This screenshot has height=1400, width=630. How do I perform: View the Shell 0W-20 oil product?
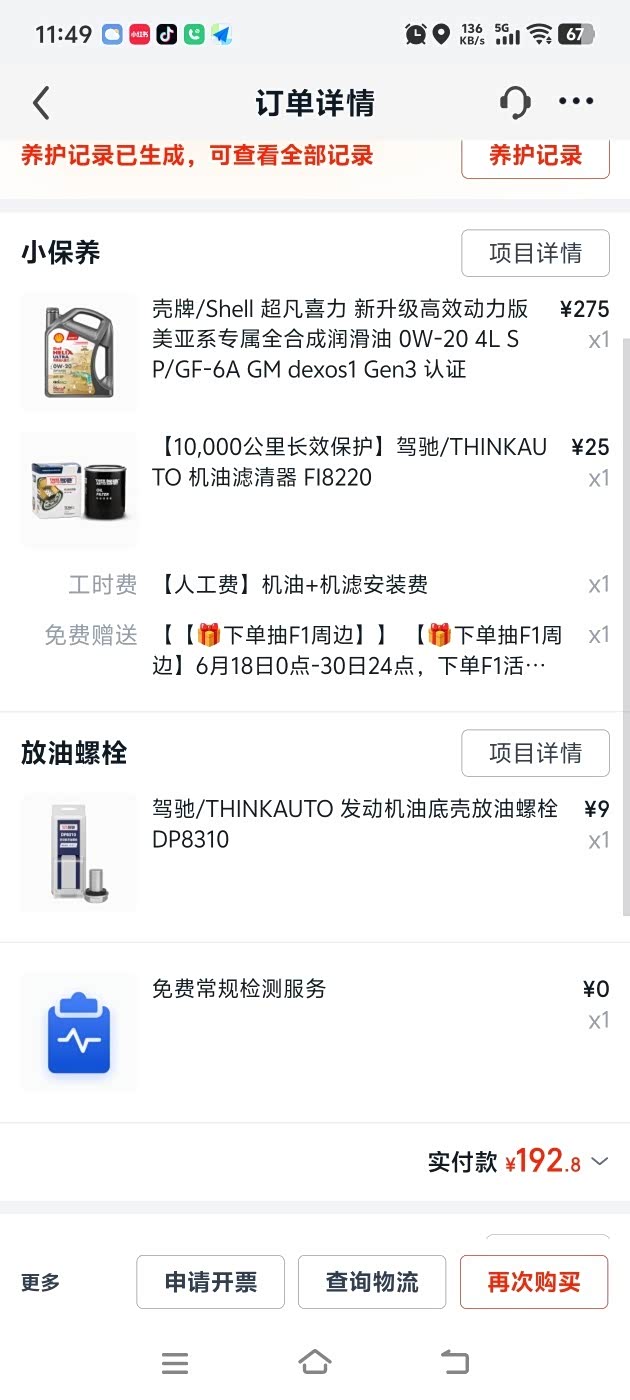pyautogui.click(x=339, y=339)
